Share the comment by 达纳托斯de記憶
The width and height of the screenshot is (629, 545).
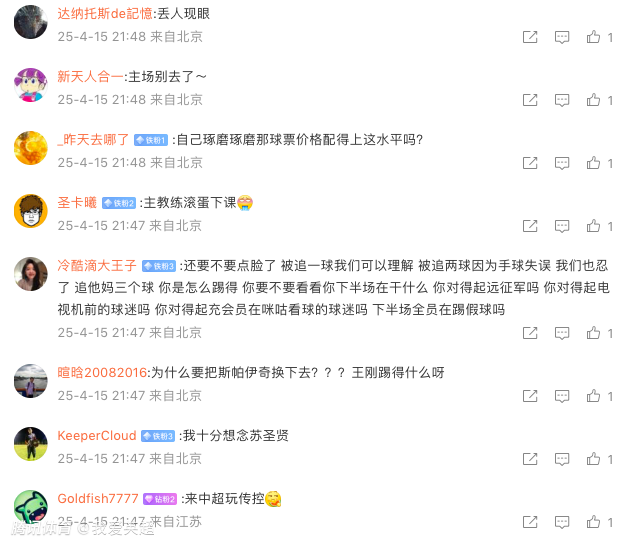(x=531, y=37)
